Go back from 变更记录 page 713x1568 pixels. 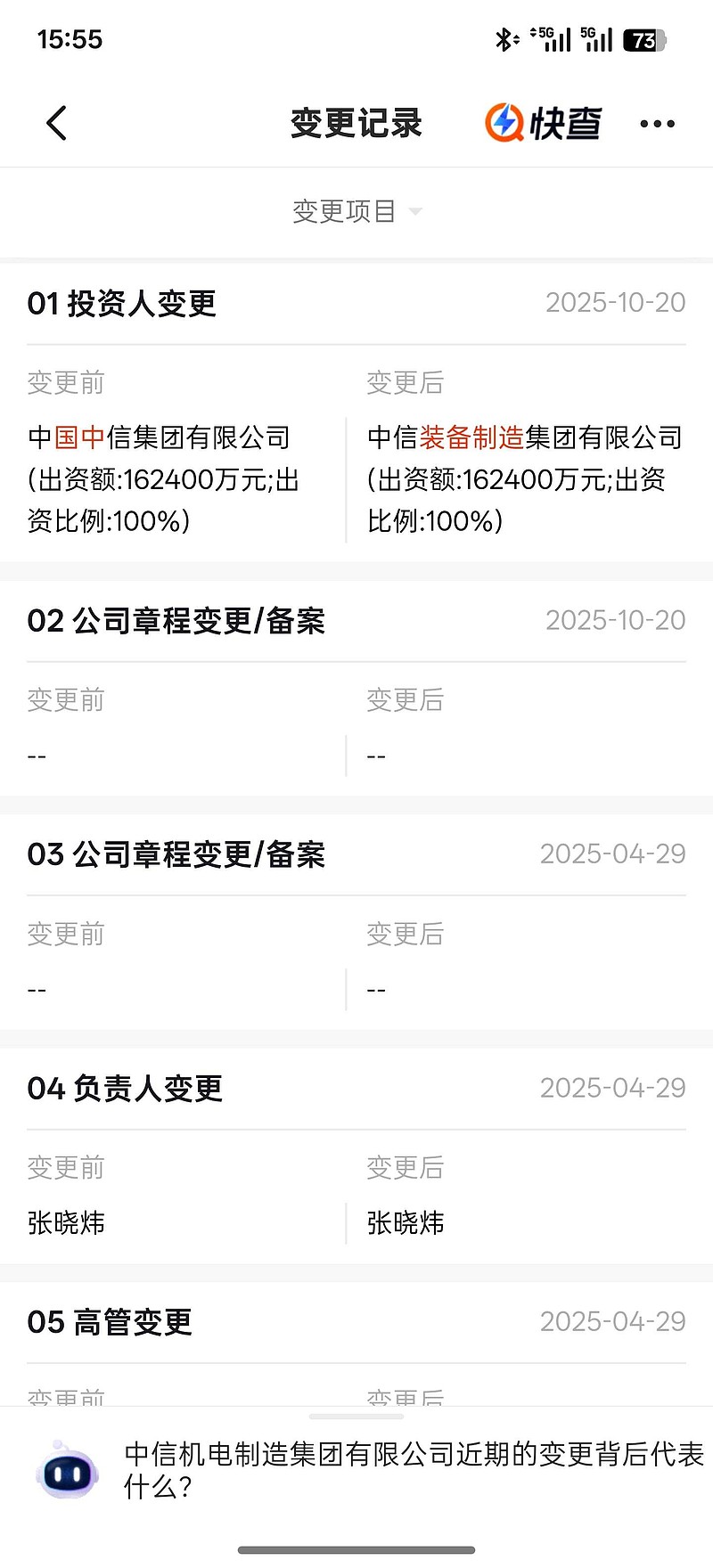coord(56,123)
